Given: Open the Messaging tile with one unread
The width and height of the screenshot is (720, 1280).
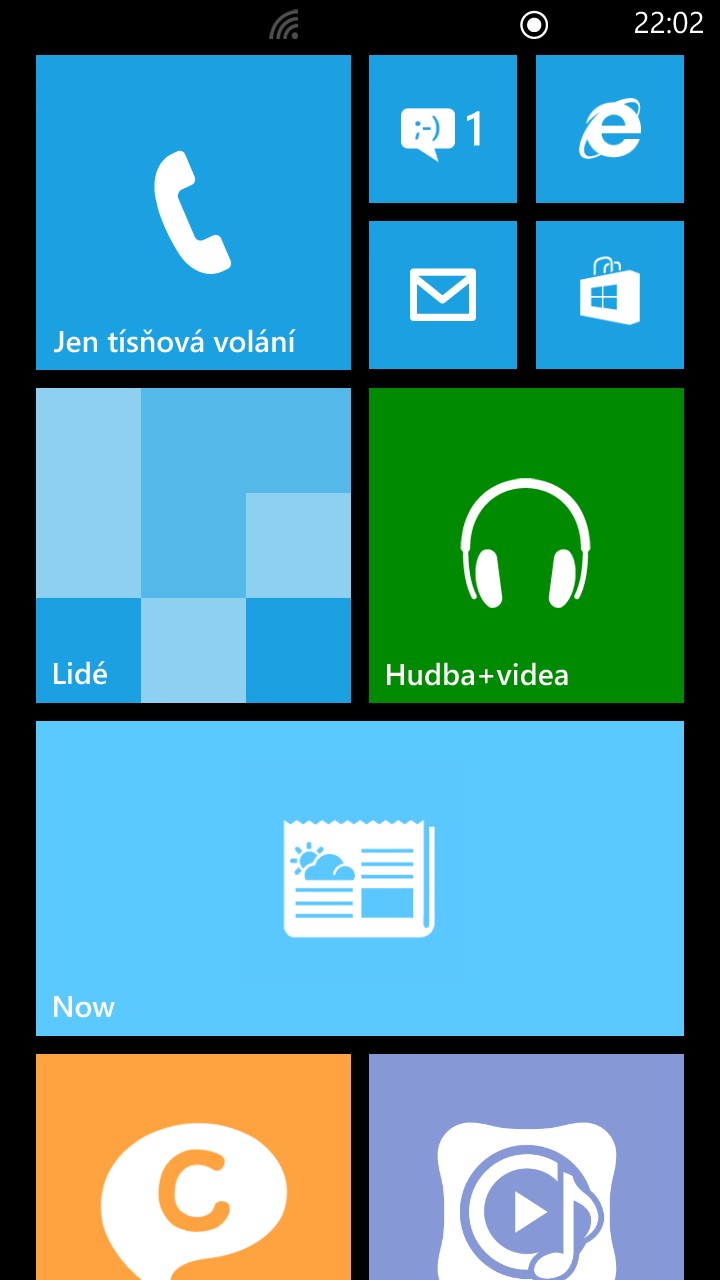Looking at the screenshot, I should [x=443, y=129].
